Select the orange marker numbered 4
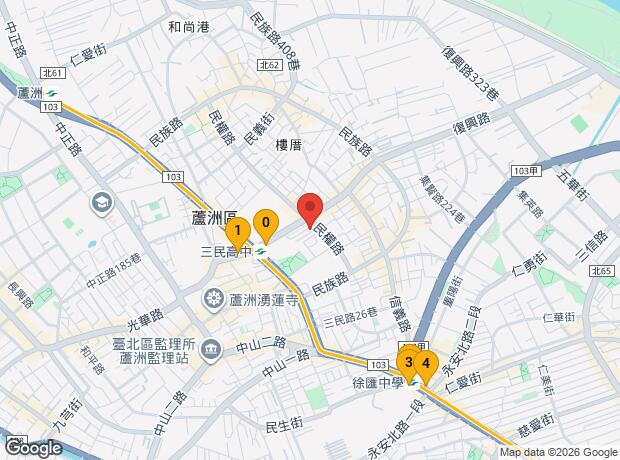 click(x=425, y=364)
